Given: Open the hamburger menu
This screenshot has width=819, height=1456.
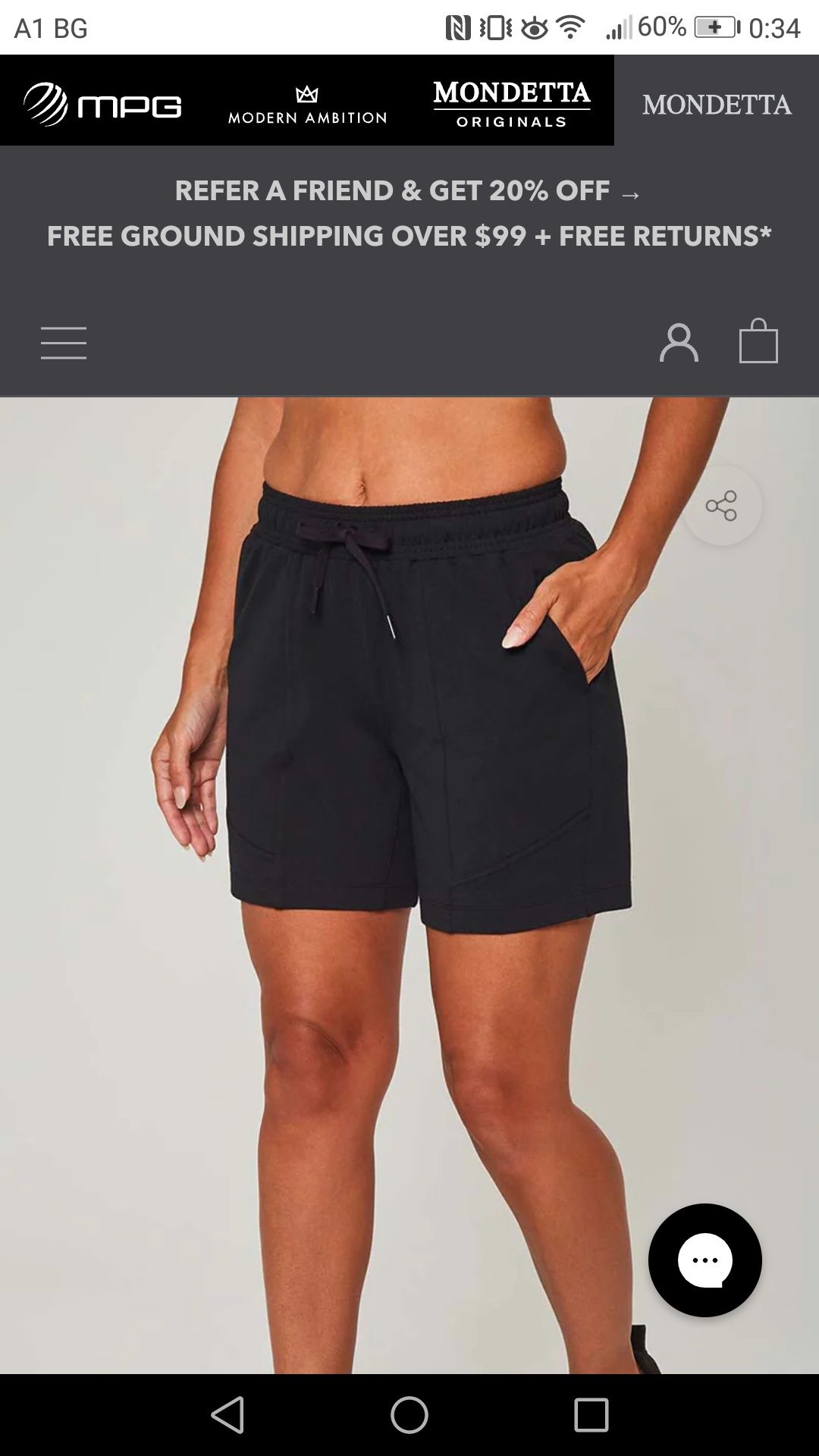Looking at the screenshot, I should tap(64, 344).
